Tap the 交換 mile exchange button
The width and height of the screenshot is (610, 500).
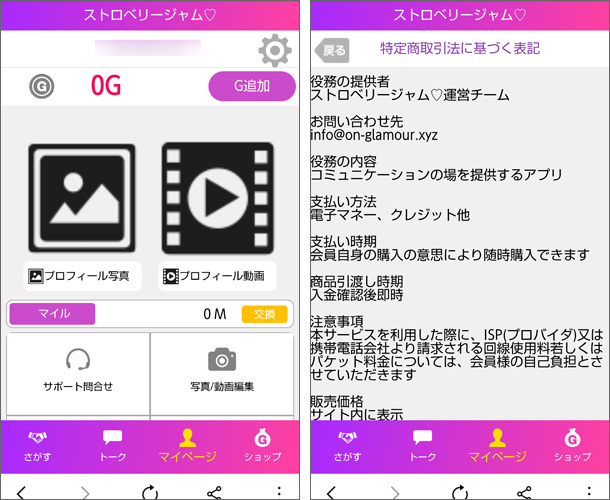(264, 314)
